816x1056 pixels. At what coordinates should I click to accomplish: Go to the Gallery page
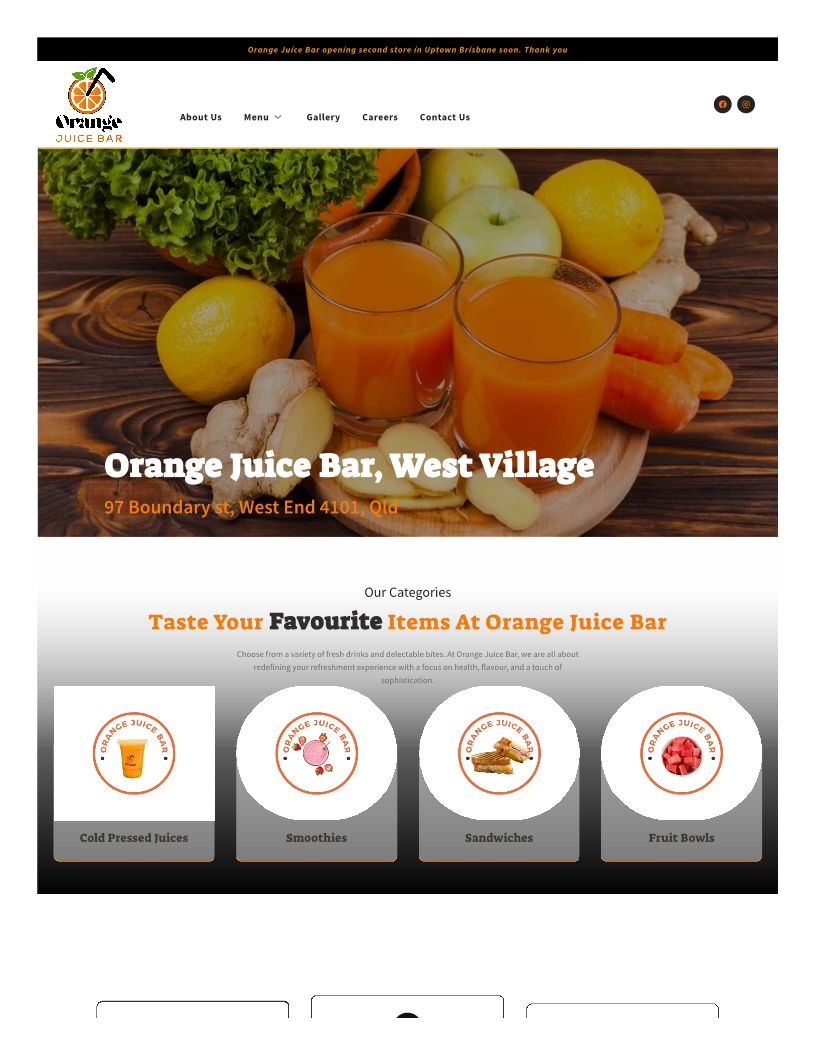click(x=323, y=117)
